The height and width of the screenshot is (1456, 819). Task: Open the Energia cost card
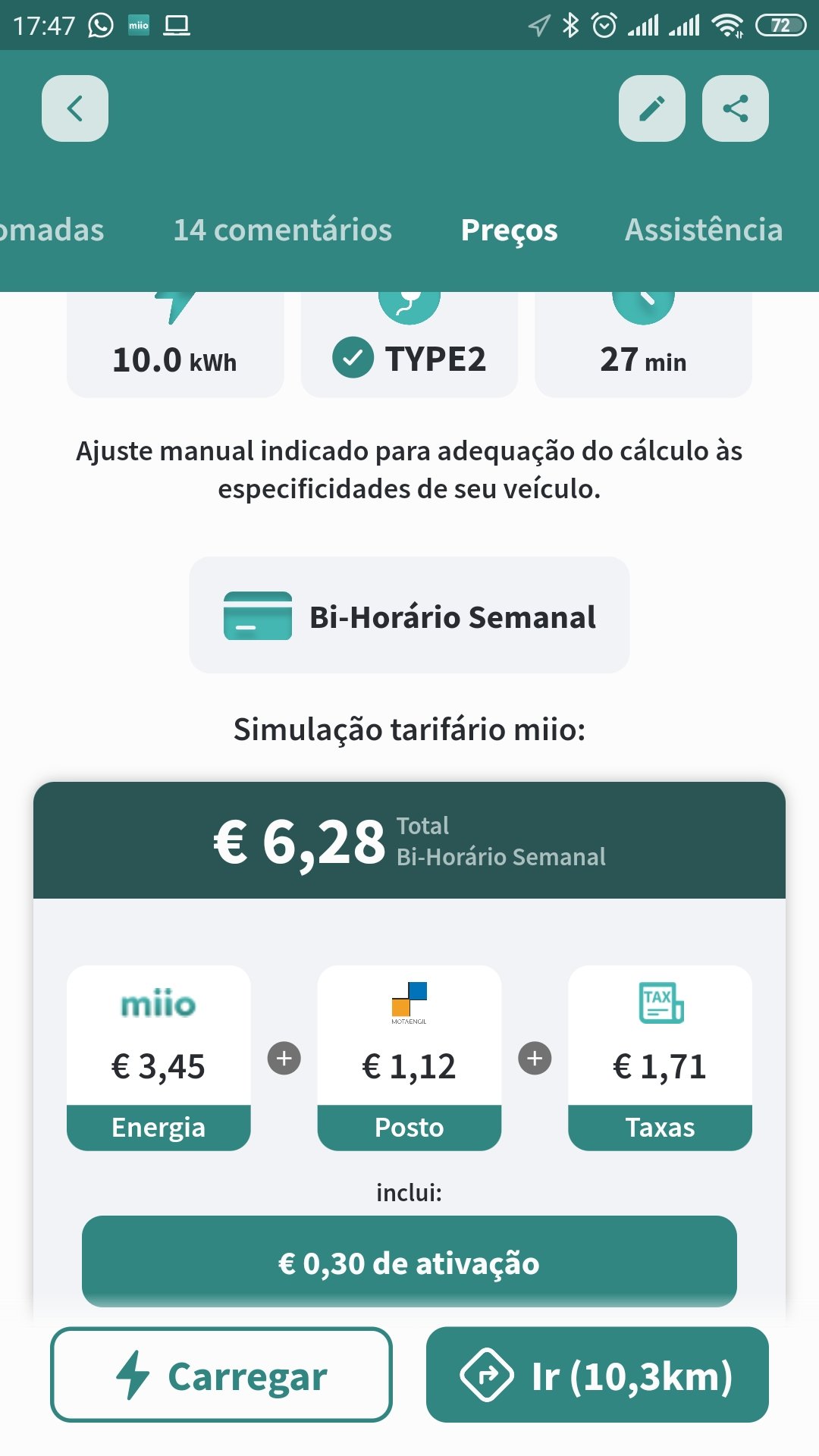point(158,1058)
